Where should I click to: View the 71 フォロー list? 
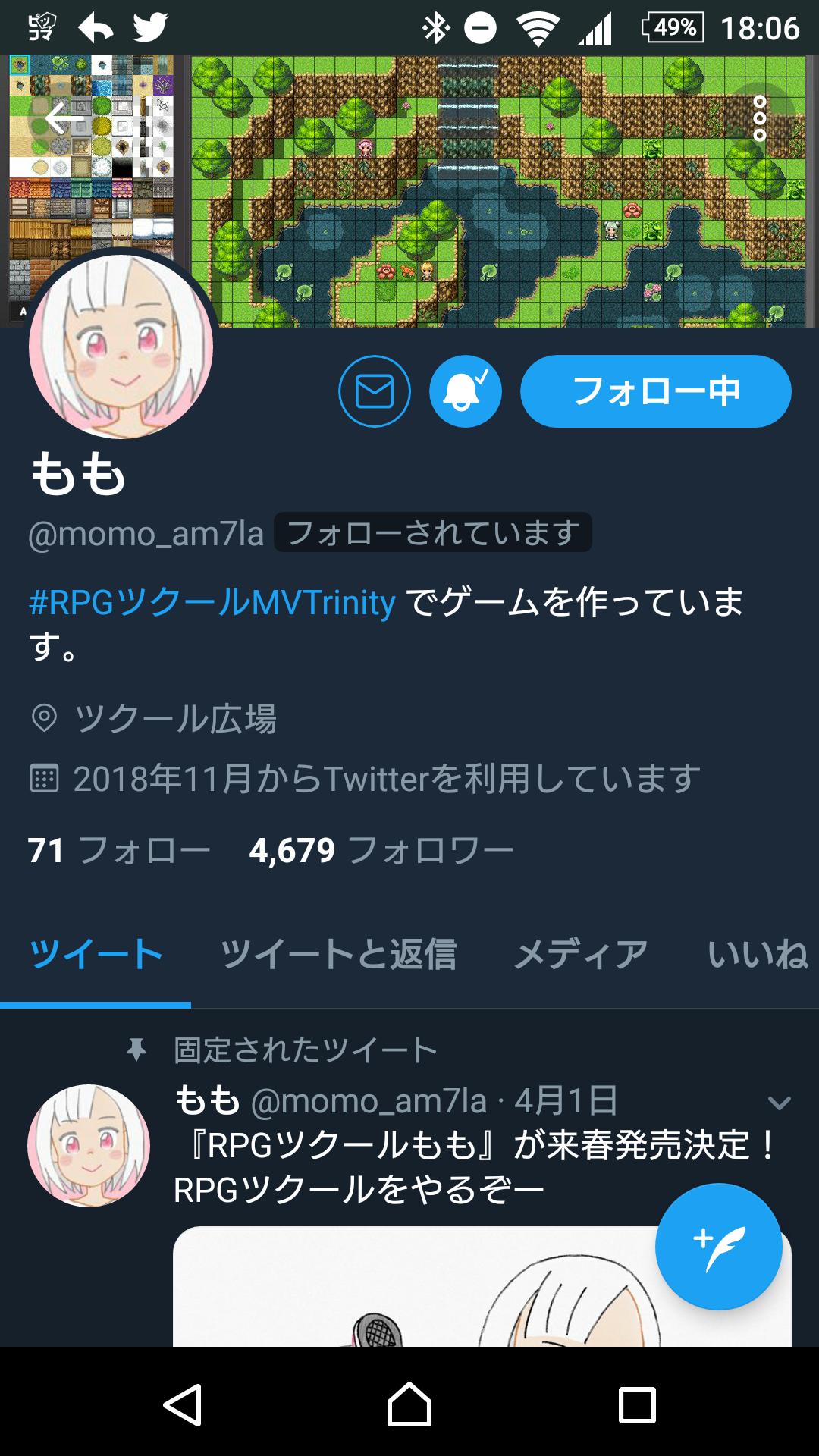pos(119,850)
